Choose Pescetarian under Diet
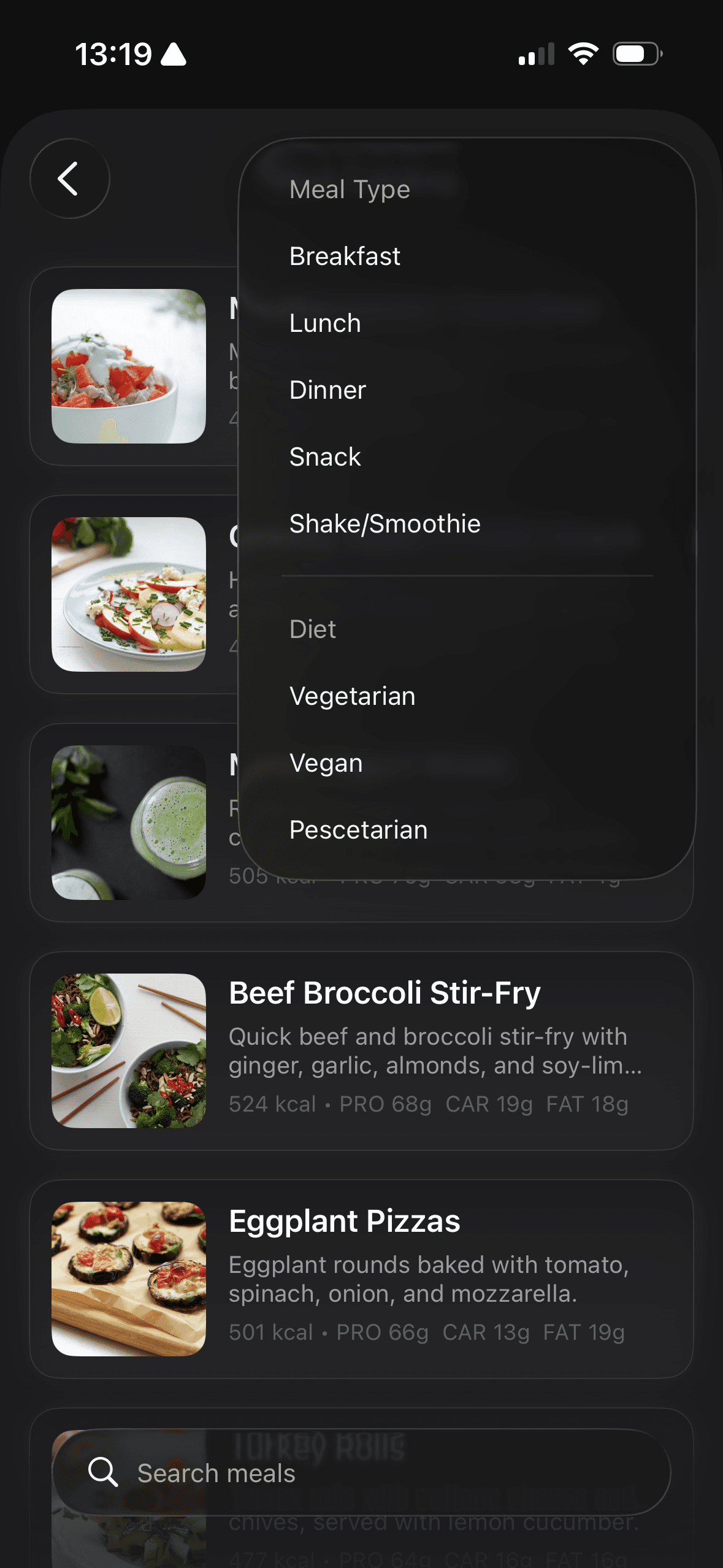The image size is (723, 1568). [358, 829]
